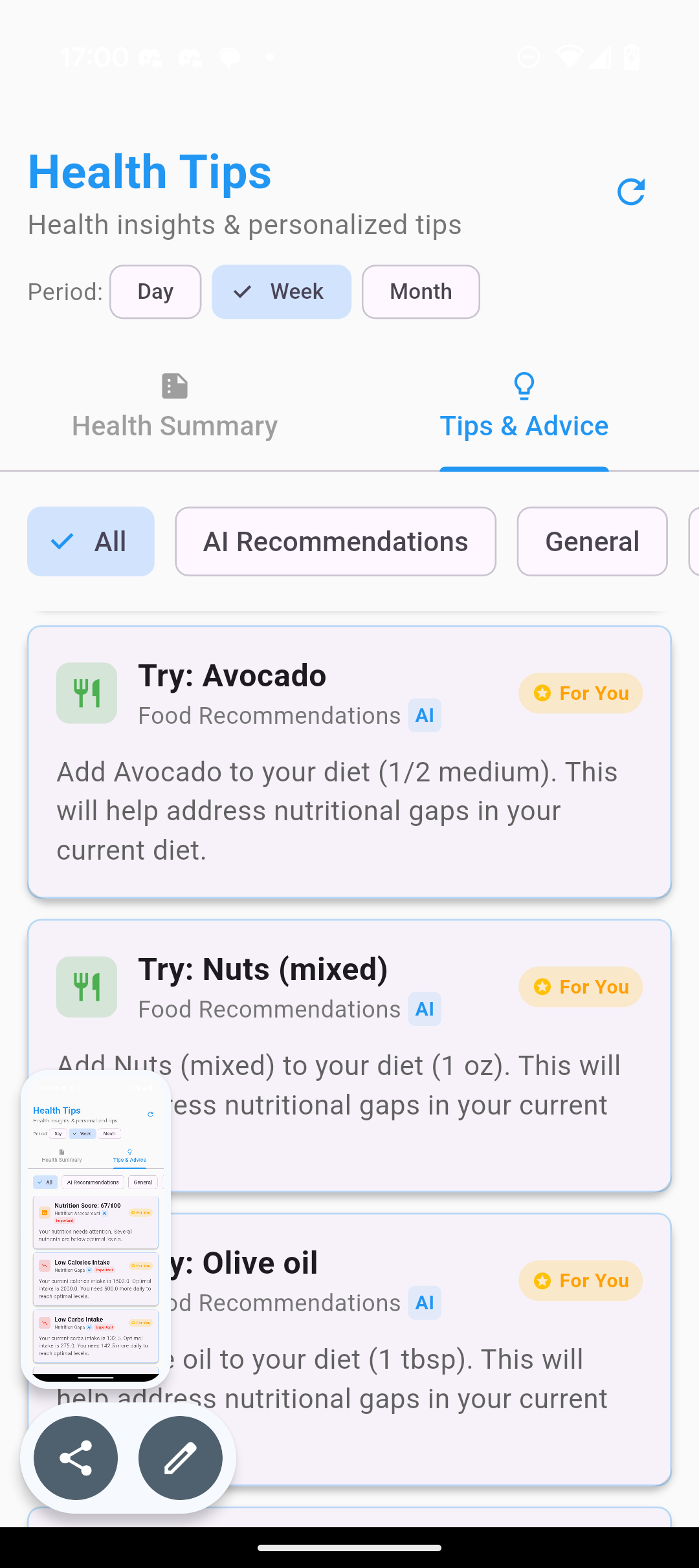Switch to the Tips & Advice tab

[x=524, y=408]
